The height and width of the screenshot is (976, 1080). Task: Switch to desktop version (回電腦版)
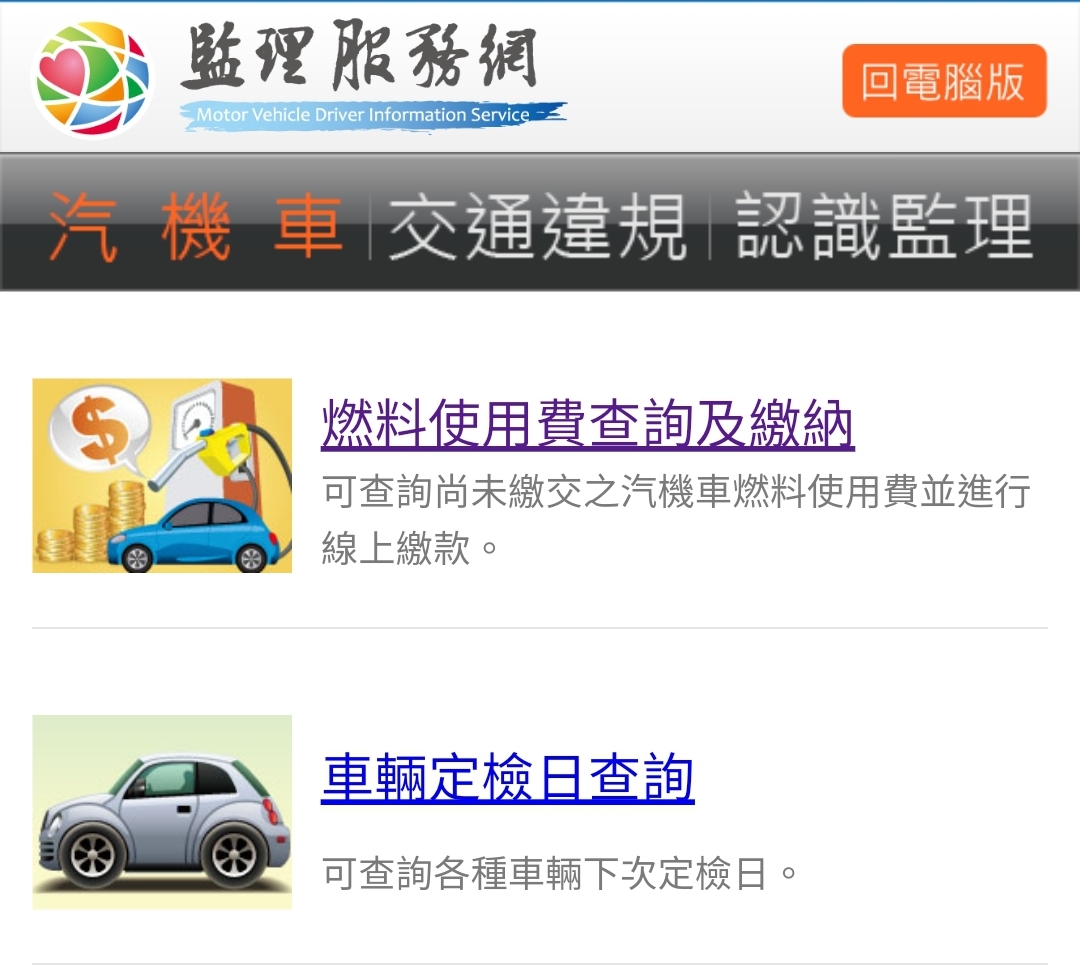pyautogui.click(x=943, y=81)
